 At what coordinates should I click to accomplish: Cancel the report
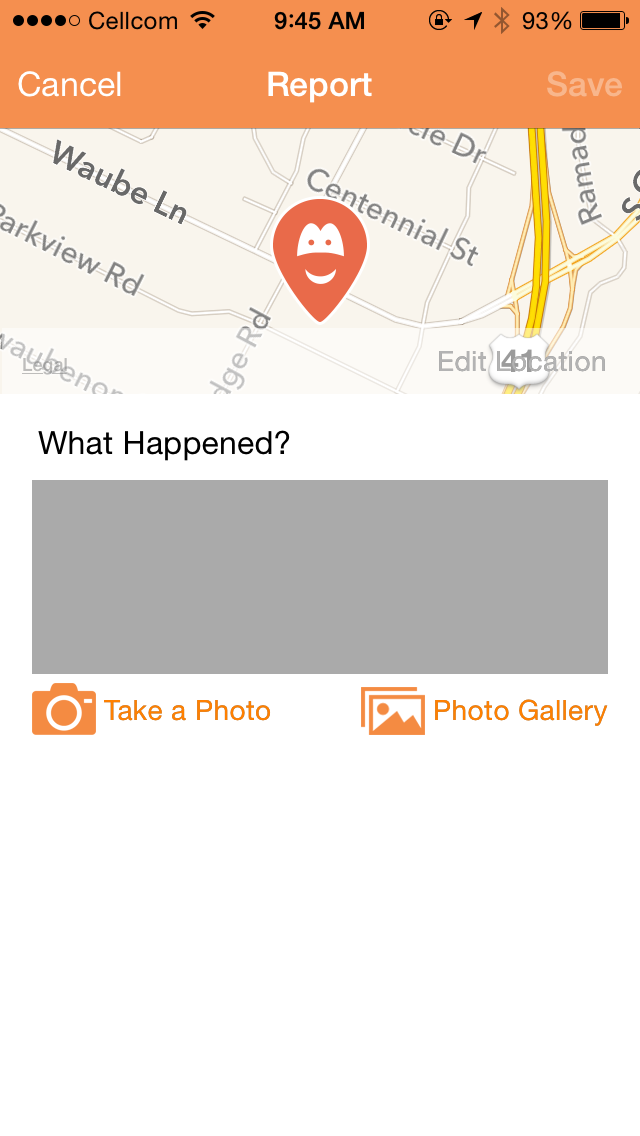(x=70, y=85)
